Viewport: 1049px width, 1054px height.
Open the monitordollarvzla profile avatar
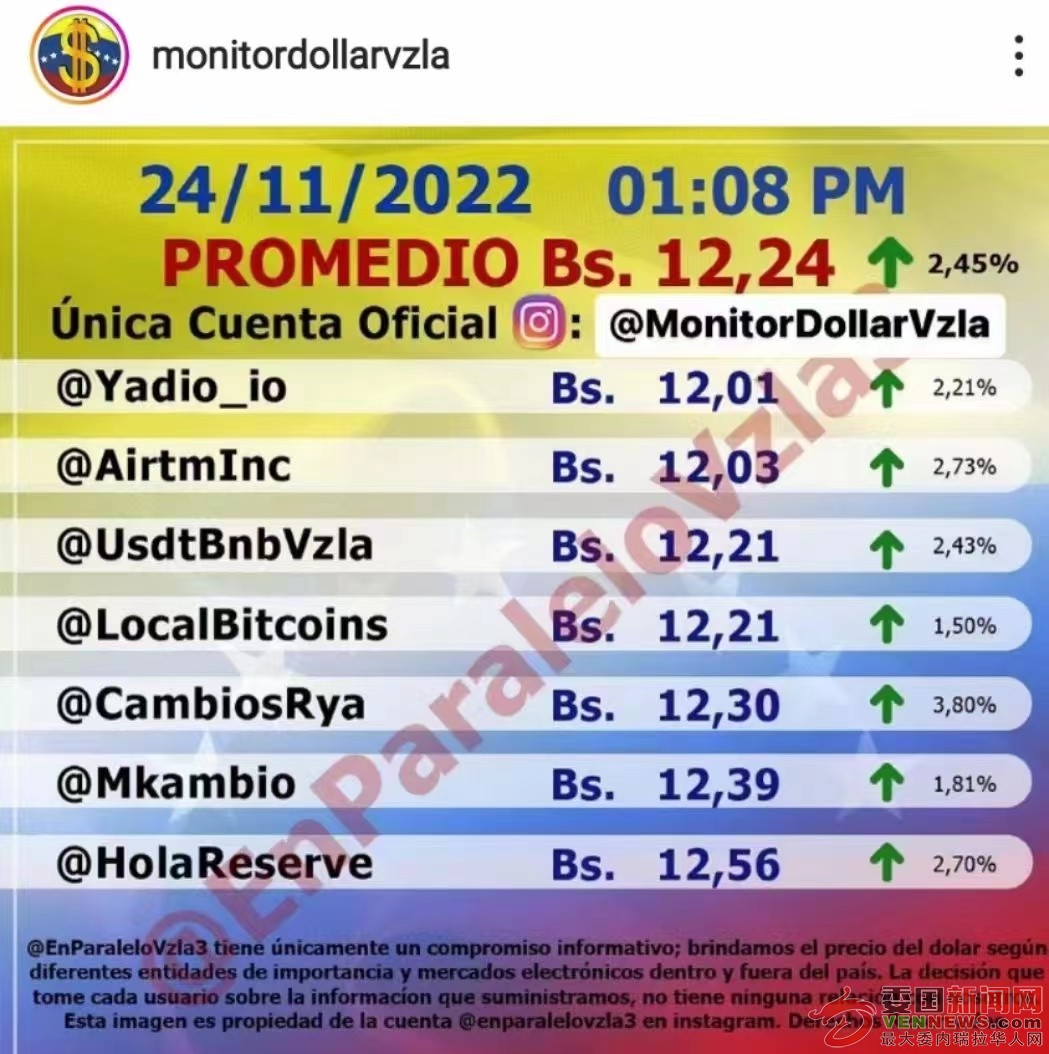(x=80, y=54)
